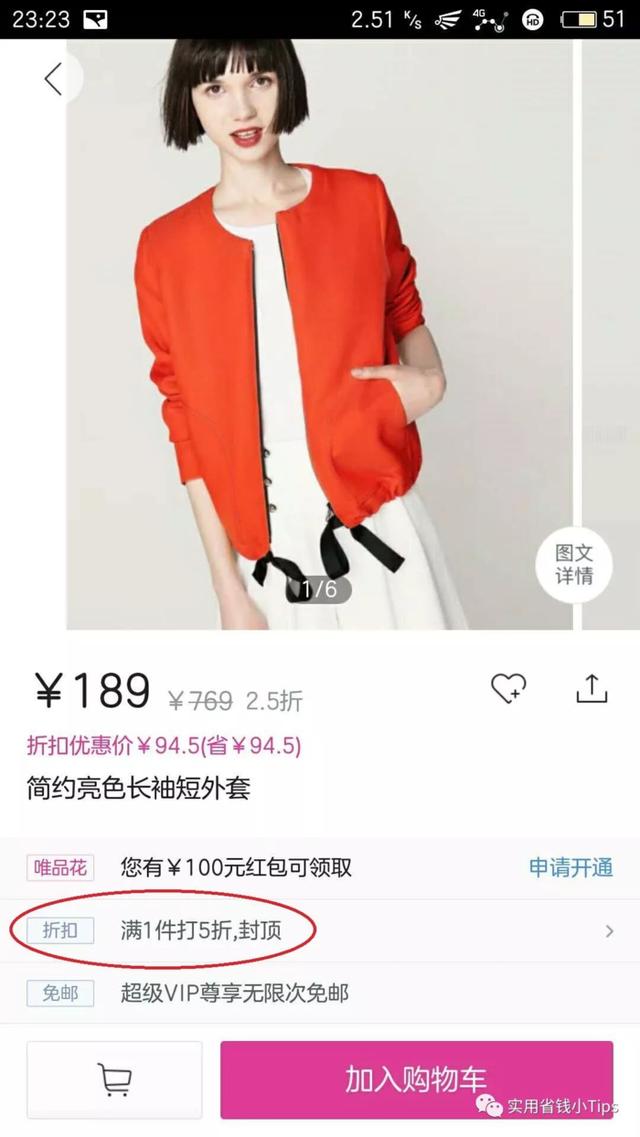Add this jacket to favorites with the heart icon
This screenshot has height=1137, width=640.
509,688
